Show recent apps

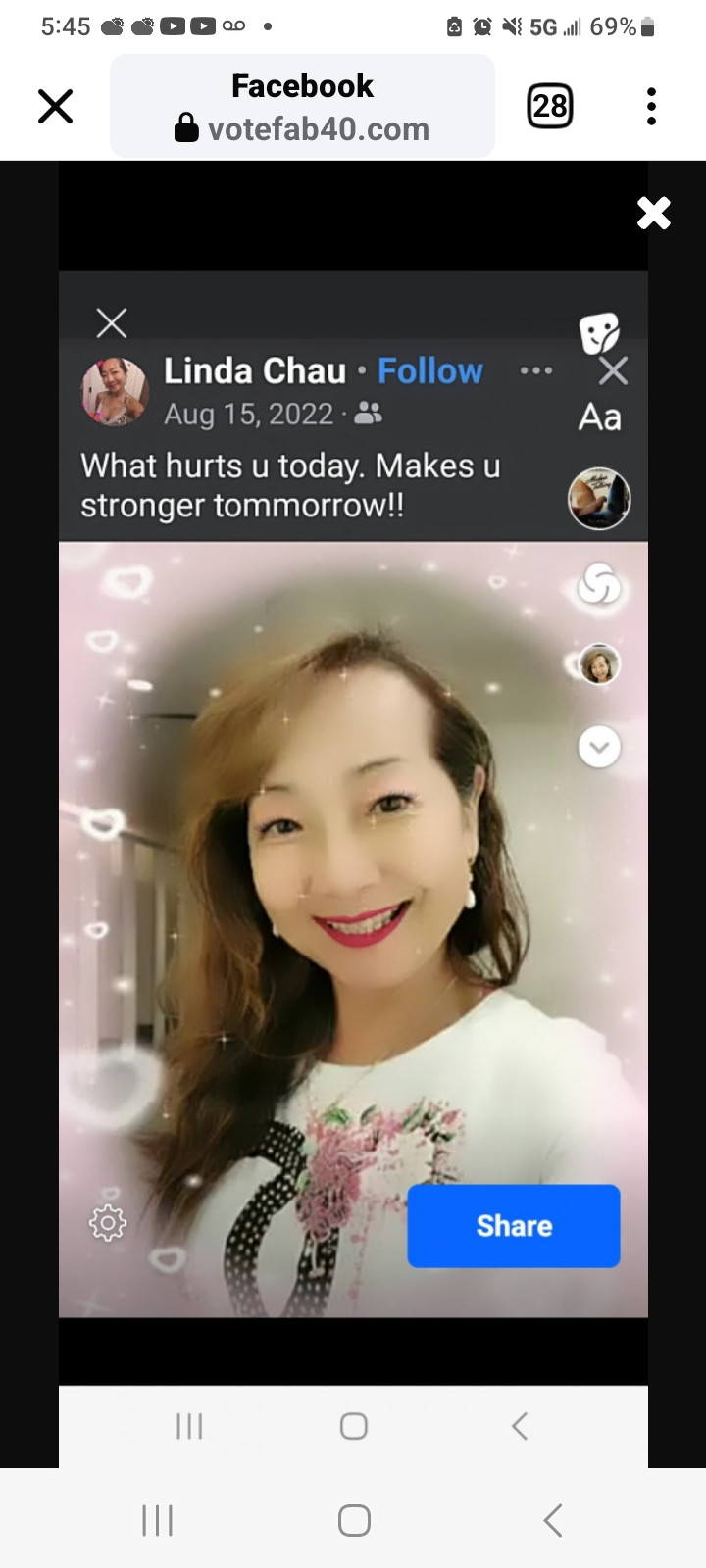pyautogui.click(x=158, y=1520)
